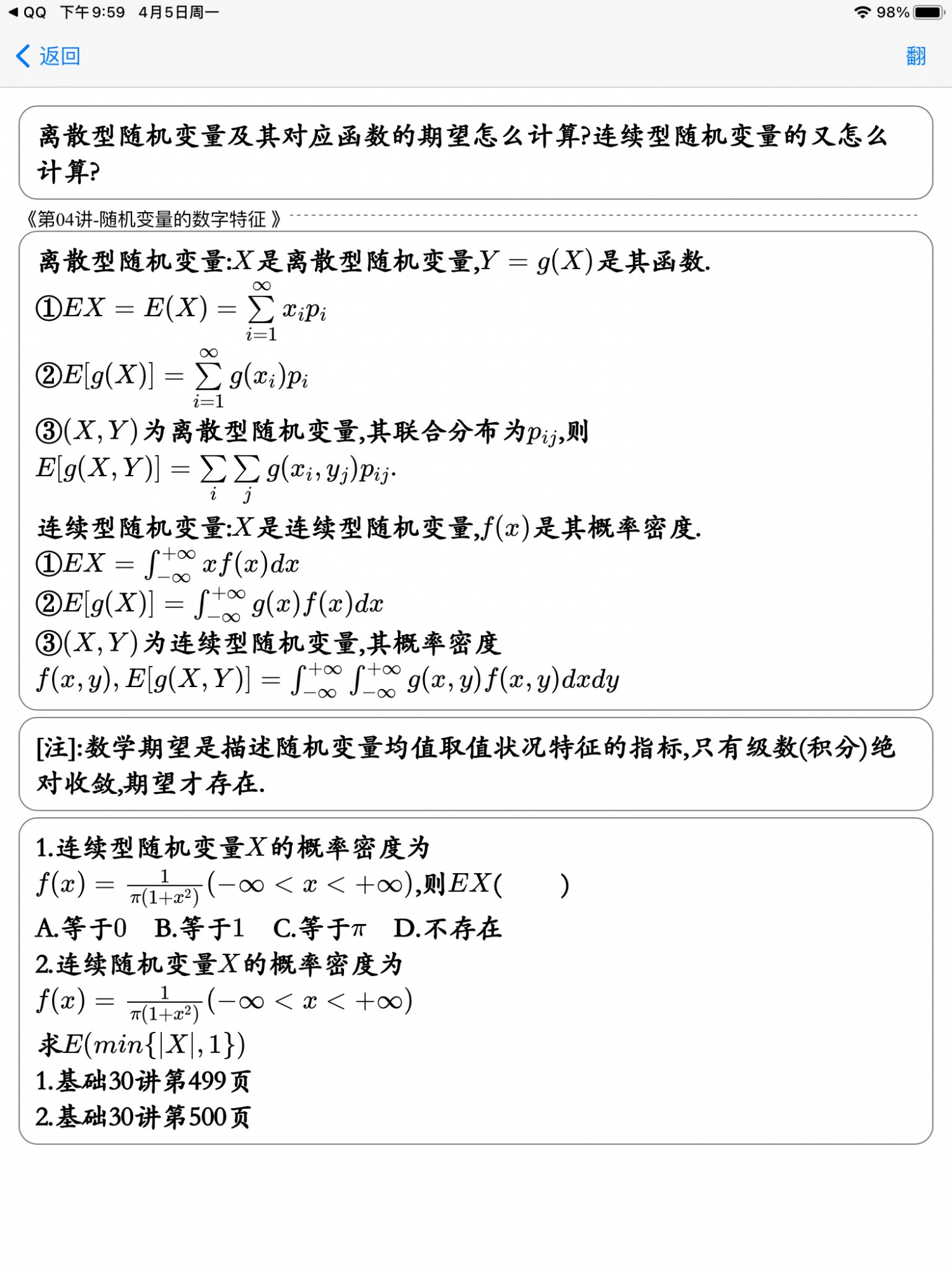Tap the 翻 flip button
Screen dimensions: 952x1270
coord(915,56)
